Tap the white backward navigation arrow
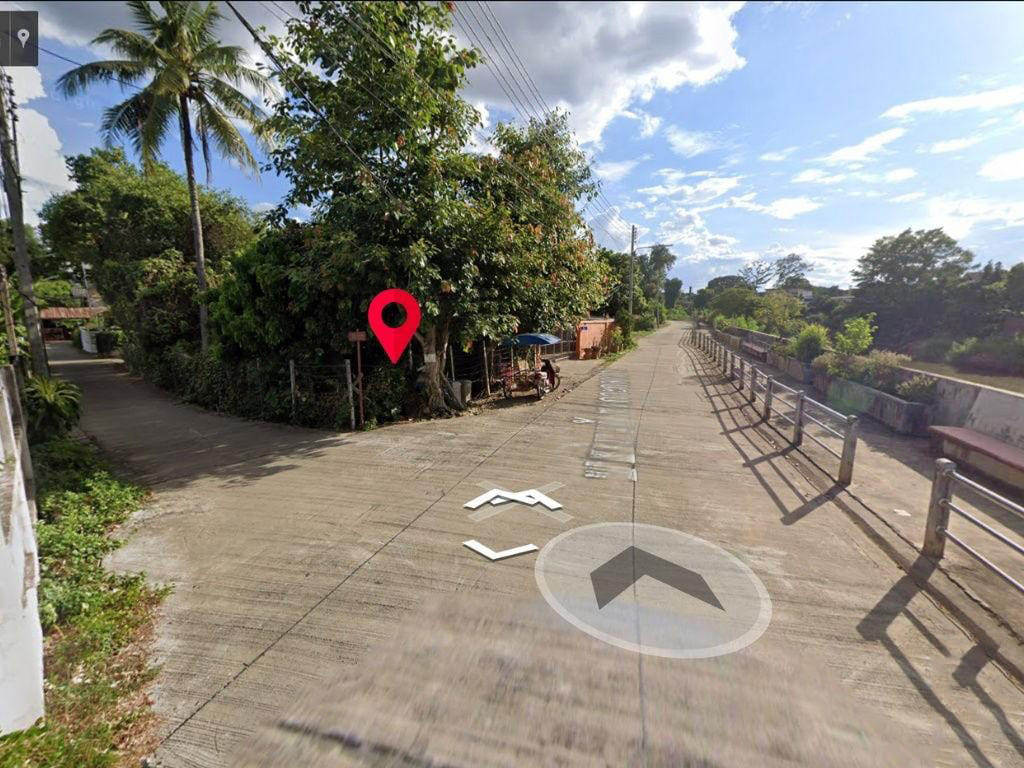Image resolution: width=1024 pixels, height=768 pixels. click(500, 549)
